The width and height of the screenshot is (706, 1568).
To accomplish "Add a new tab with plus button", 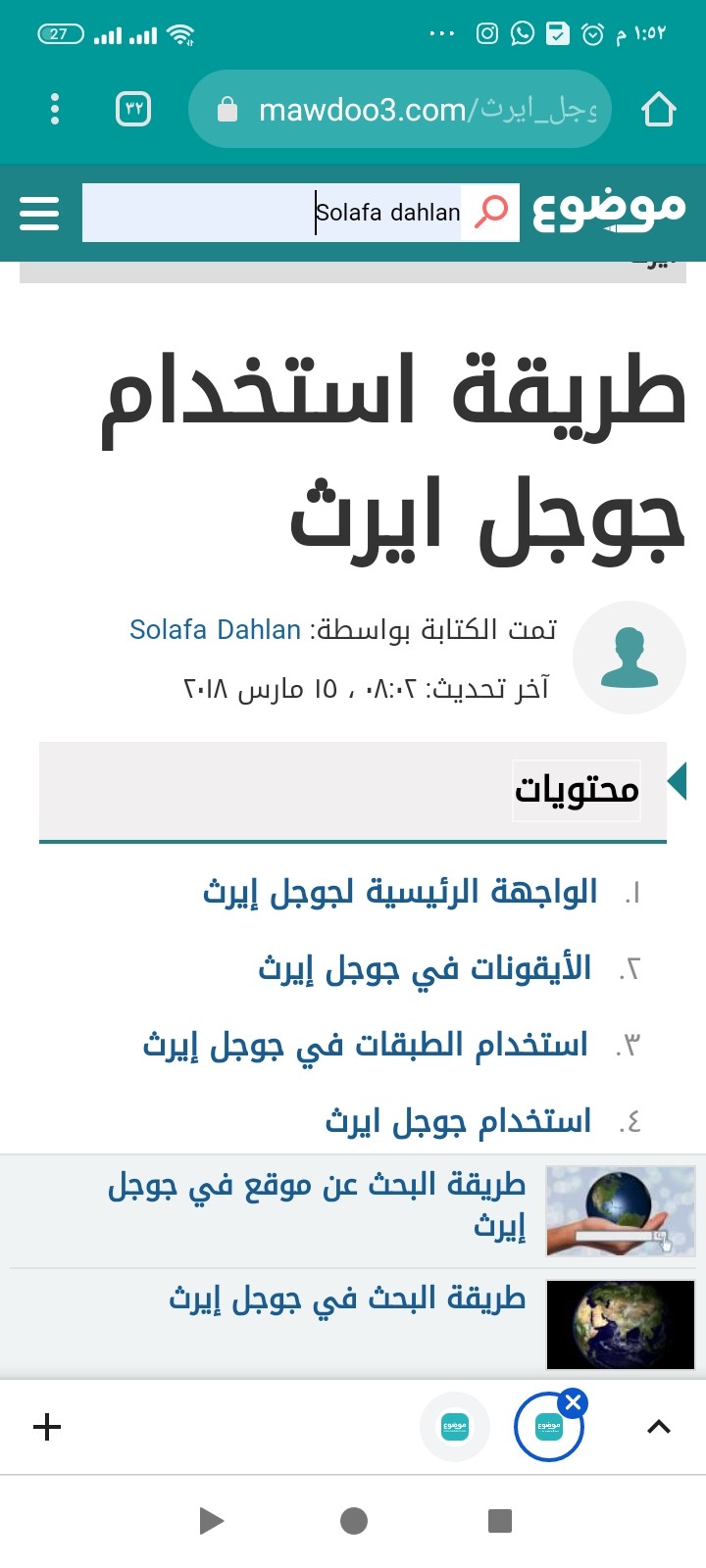I will [x=47, y=1427].
